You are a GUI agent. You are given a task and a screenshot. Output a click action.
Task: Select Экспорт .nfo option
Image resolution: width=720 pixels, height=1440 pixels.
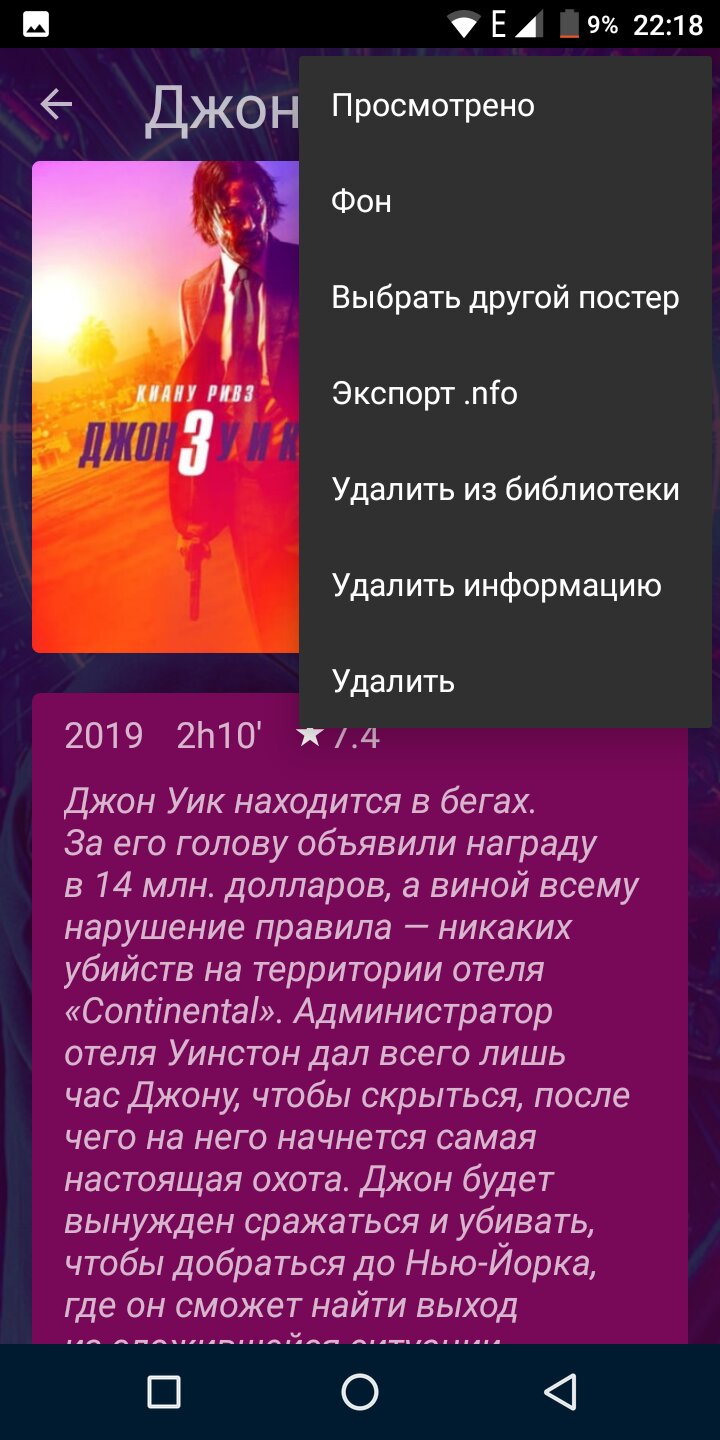coord(505,393)
